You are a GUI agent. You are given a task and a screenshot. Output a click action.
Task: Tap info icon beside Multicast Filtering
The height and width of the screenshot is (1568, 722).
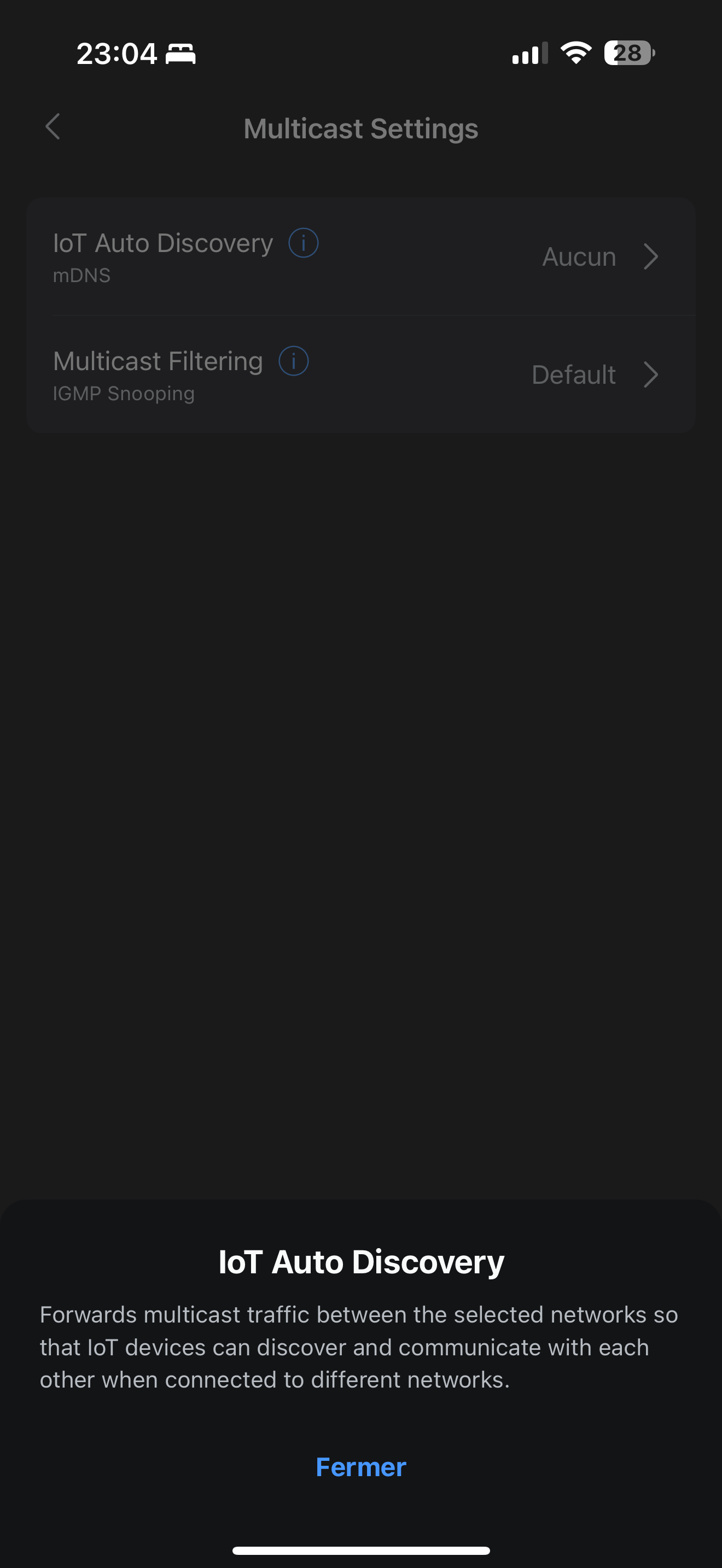coord(293,361)
